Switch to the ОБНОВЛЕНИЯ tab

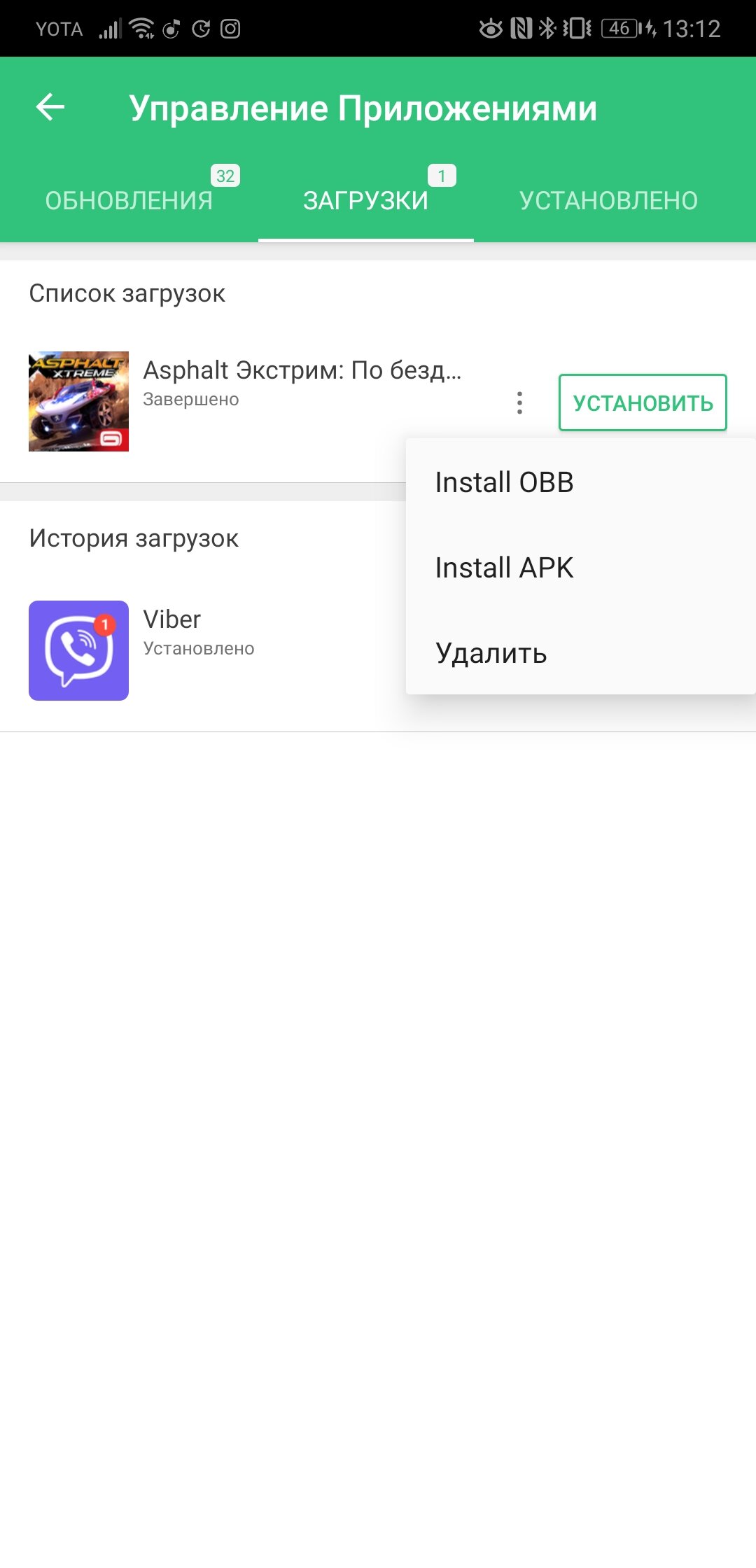tap(129, 201)
